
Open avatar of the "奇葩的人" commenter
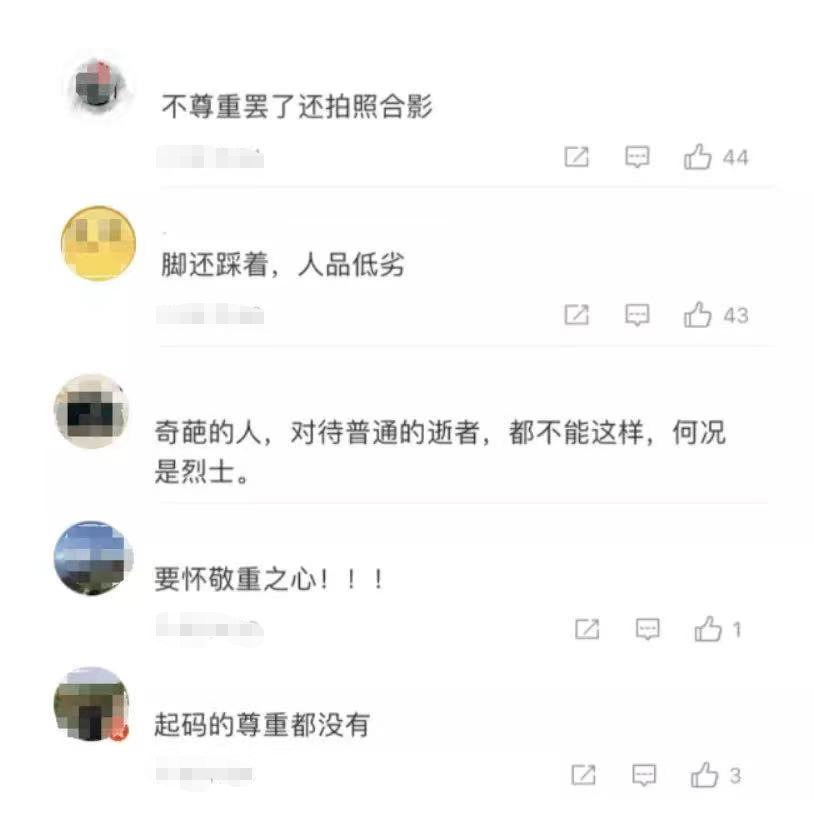(91, 412)
